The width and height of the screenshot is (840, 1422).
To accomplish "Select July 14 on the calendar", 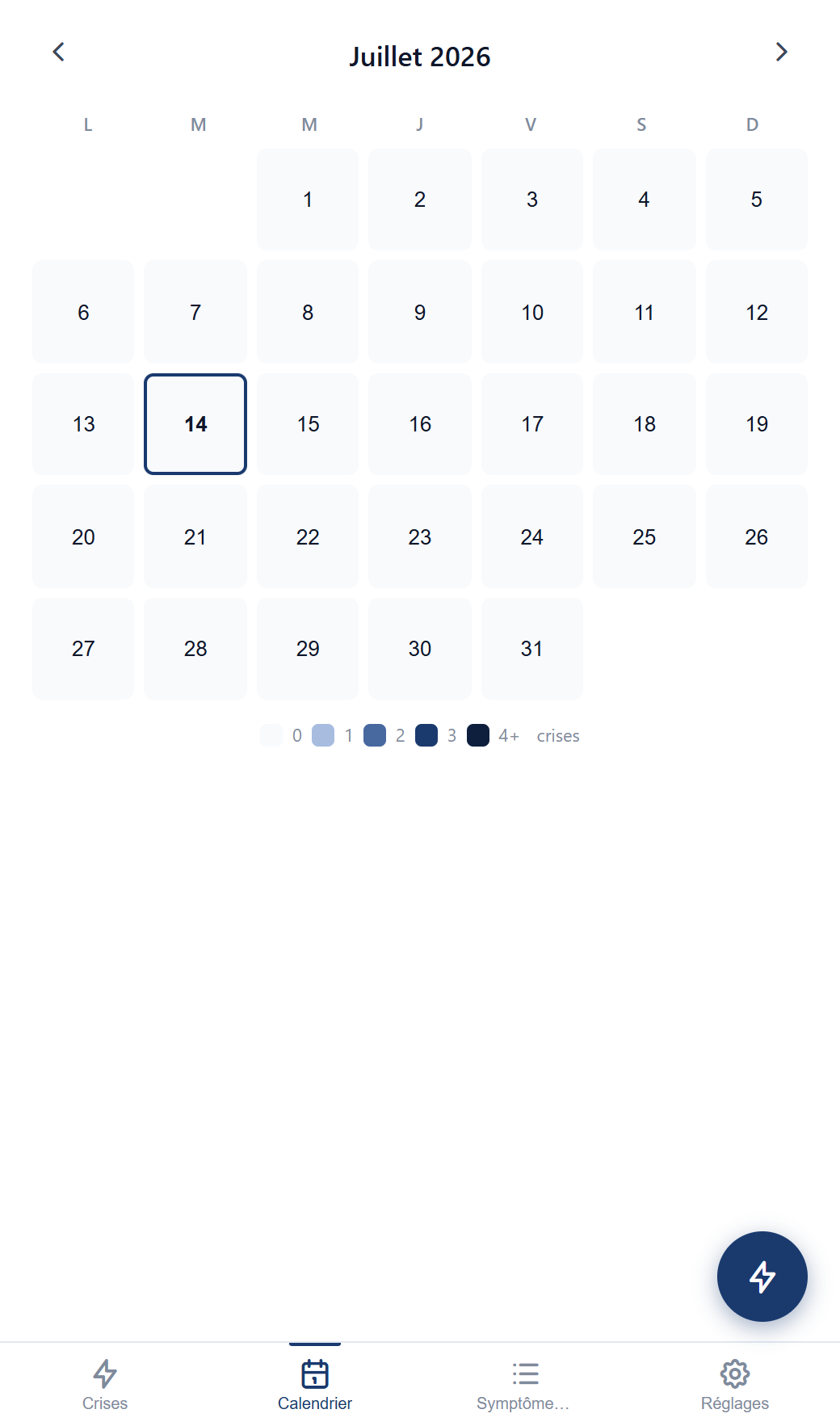I will click(x=195, y=424).
